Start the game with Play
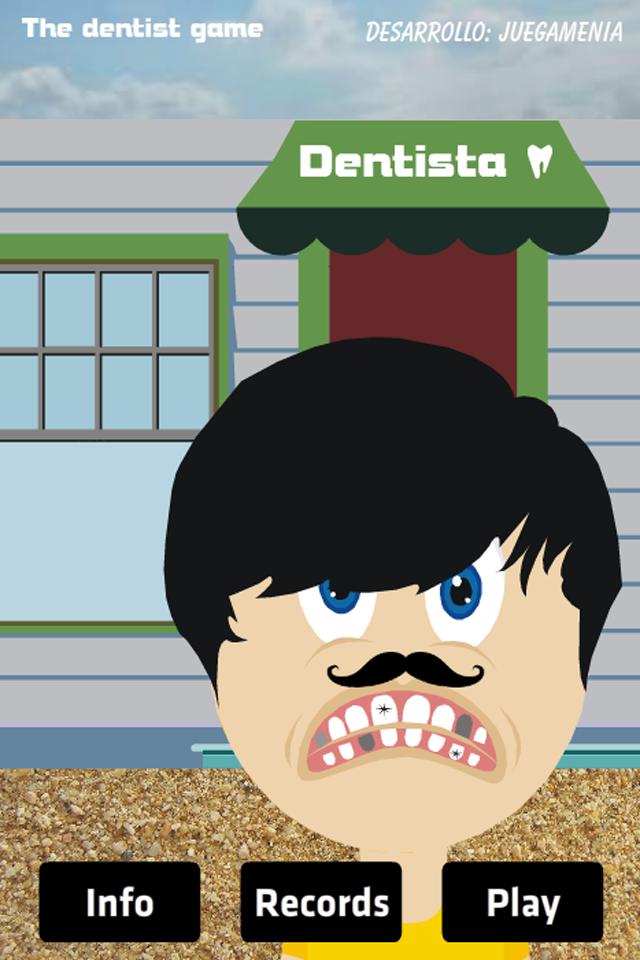640x960 pixels. pos(522,902)
